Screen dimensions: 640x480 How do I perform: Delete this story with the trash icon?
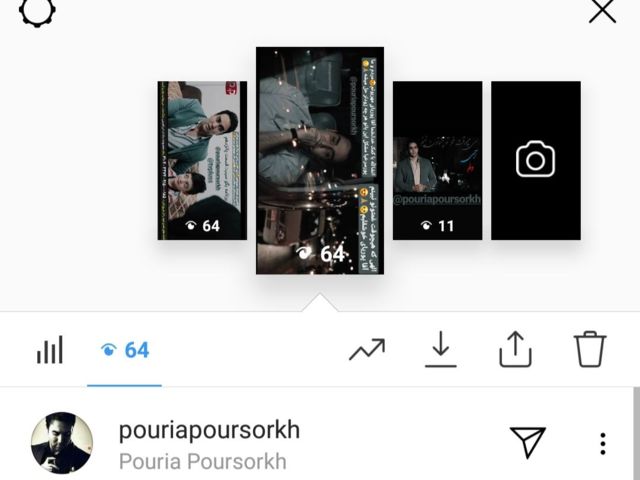590,350
